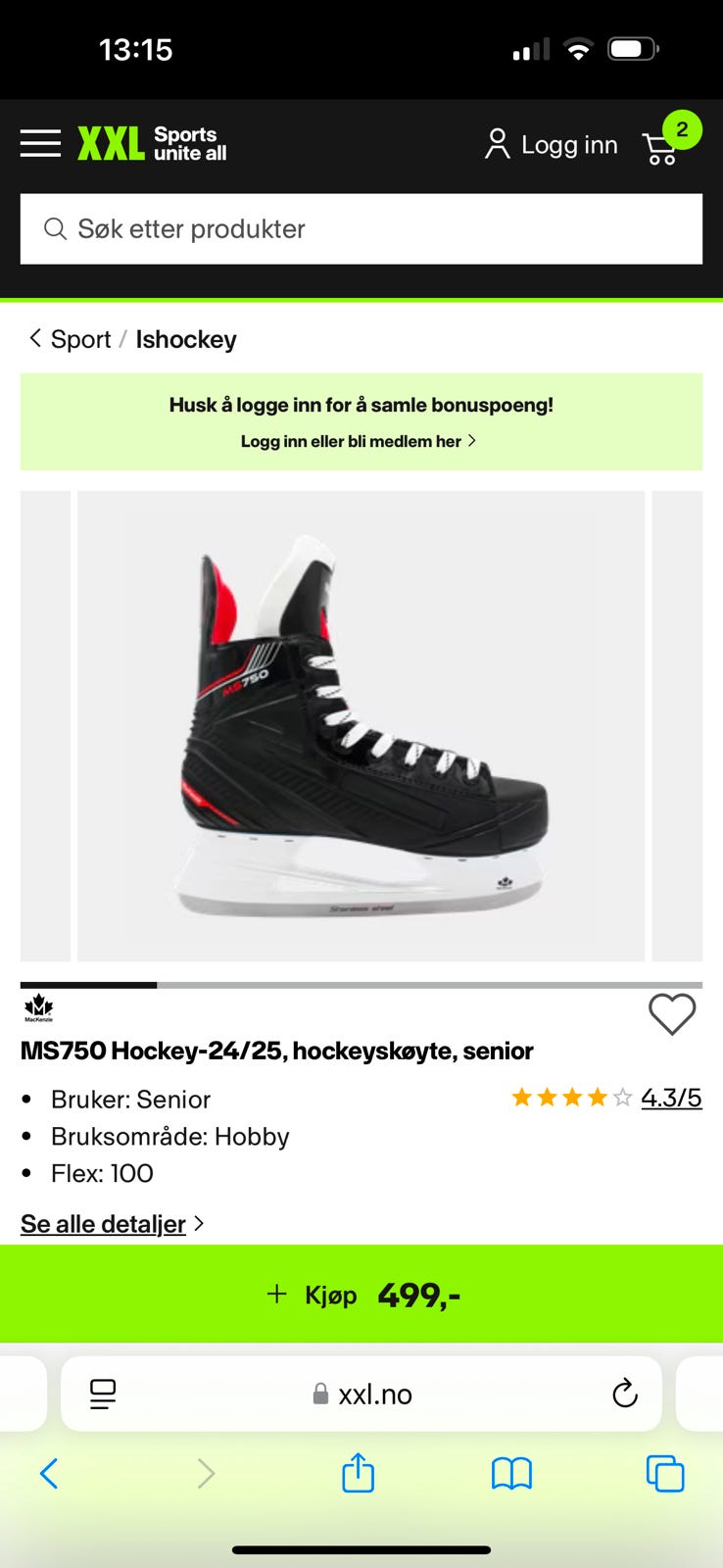Open the hockey skate product image
The width and height of the screenshot is (723, 1568).
tap(361, 725)
